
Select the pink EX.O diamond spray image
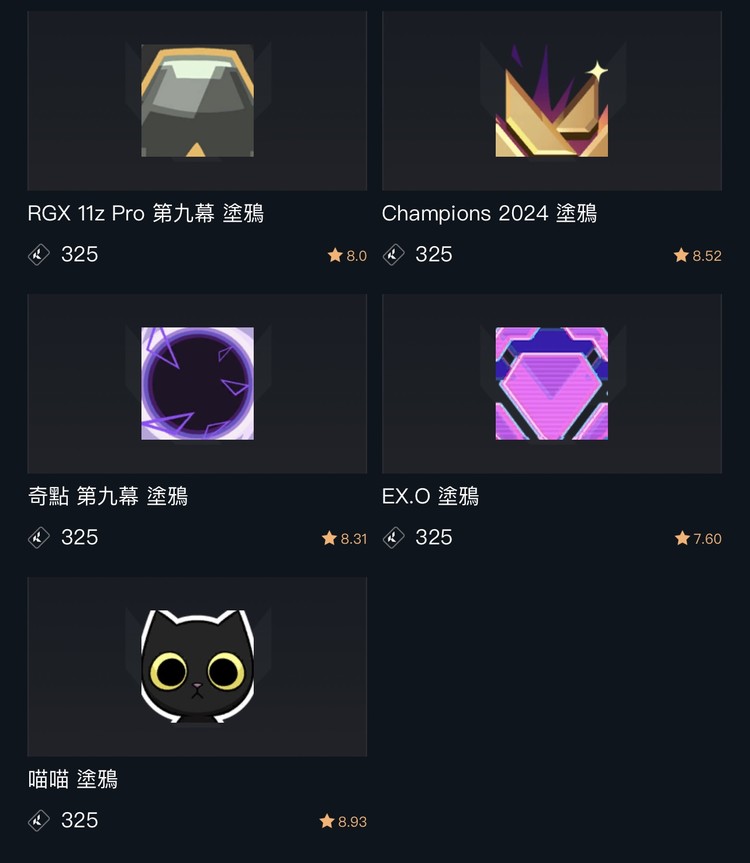click(552, 383)
